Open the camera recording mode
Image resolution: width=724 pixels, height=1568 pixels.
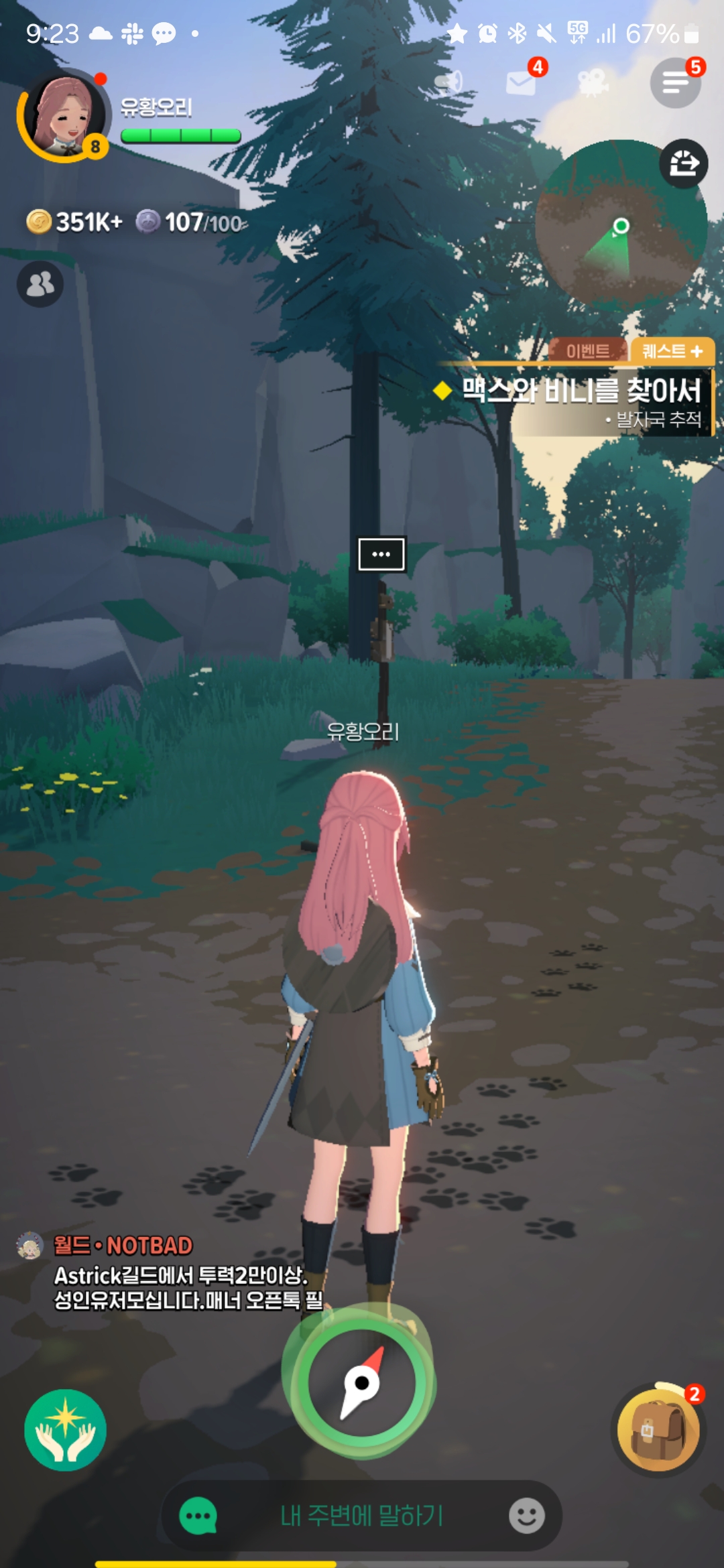(x=593, y=82)
